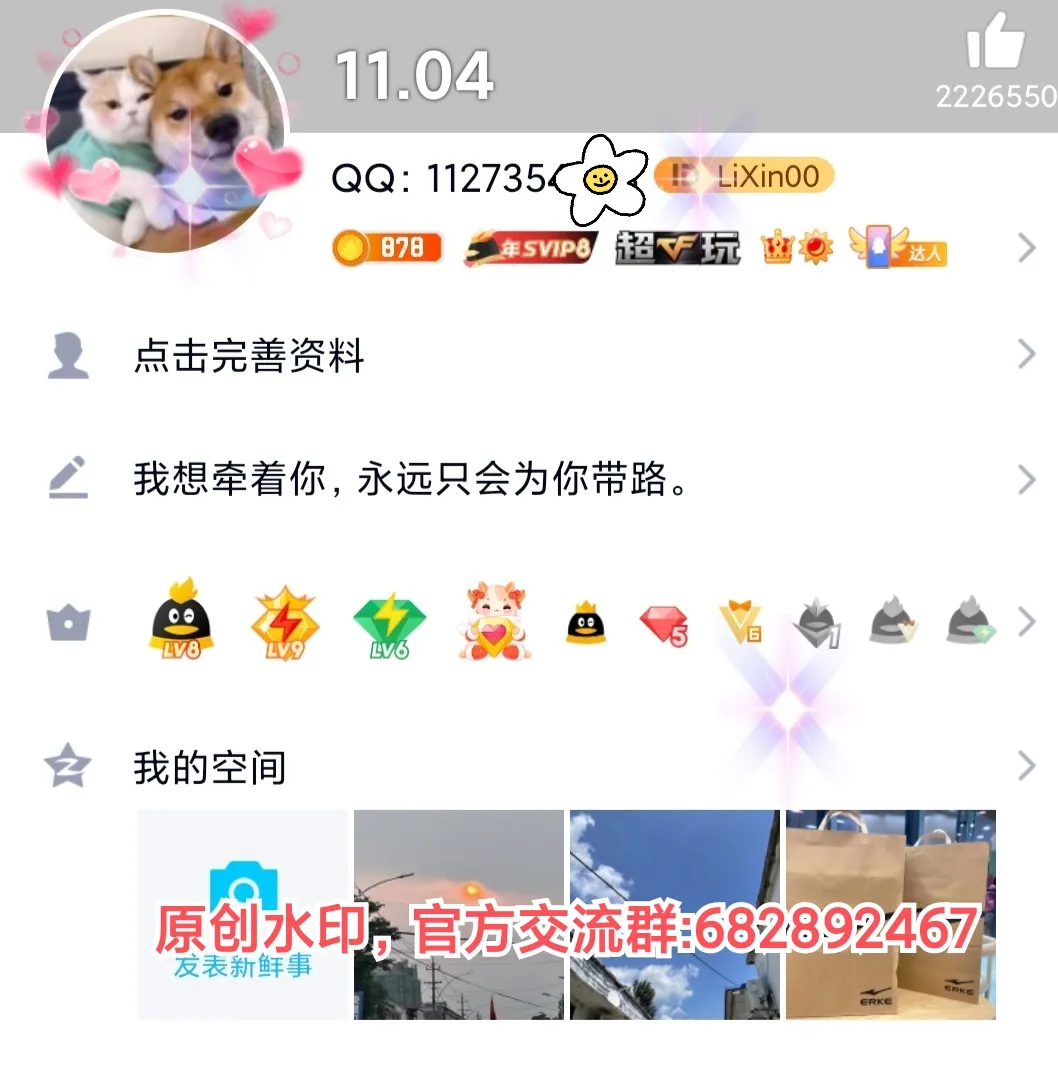Click the VIP6 growth badge

click(x=740, y=622)
